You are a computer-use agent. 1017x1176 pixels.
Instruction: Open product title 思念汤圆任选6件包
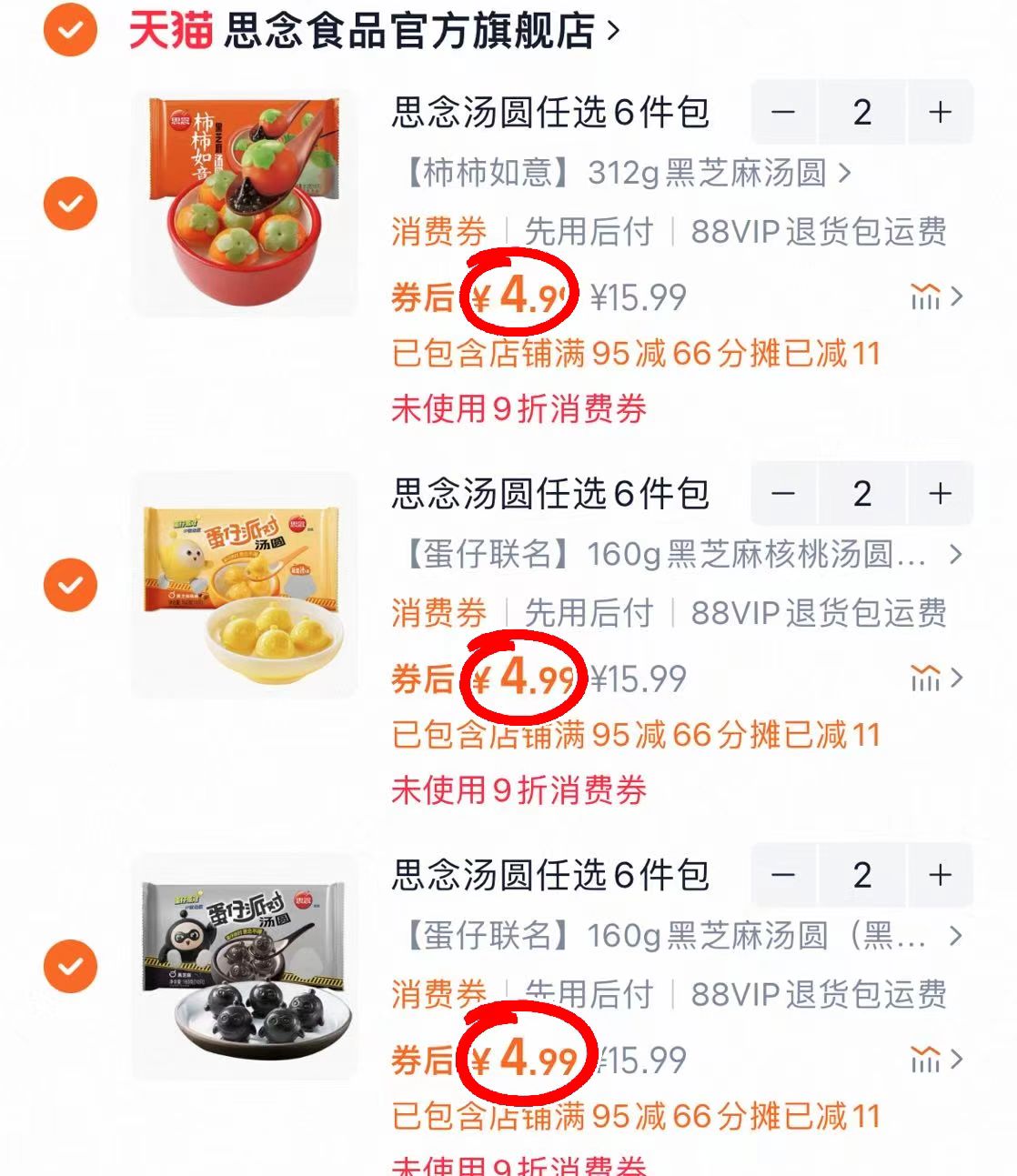tap(550, 112)
